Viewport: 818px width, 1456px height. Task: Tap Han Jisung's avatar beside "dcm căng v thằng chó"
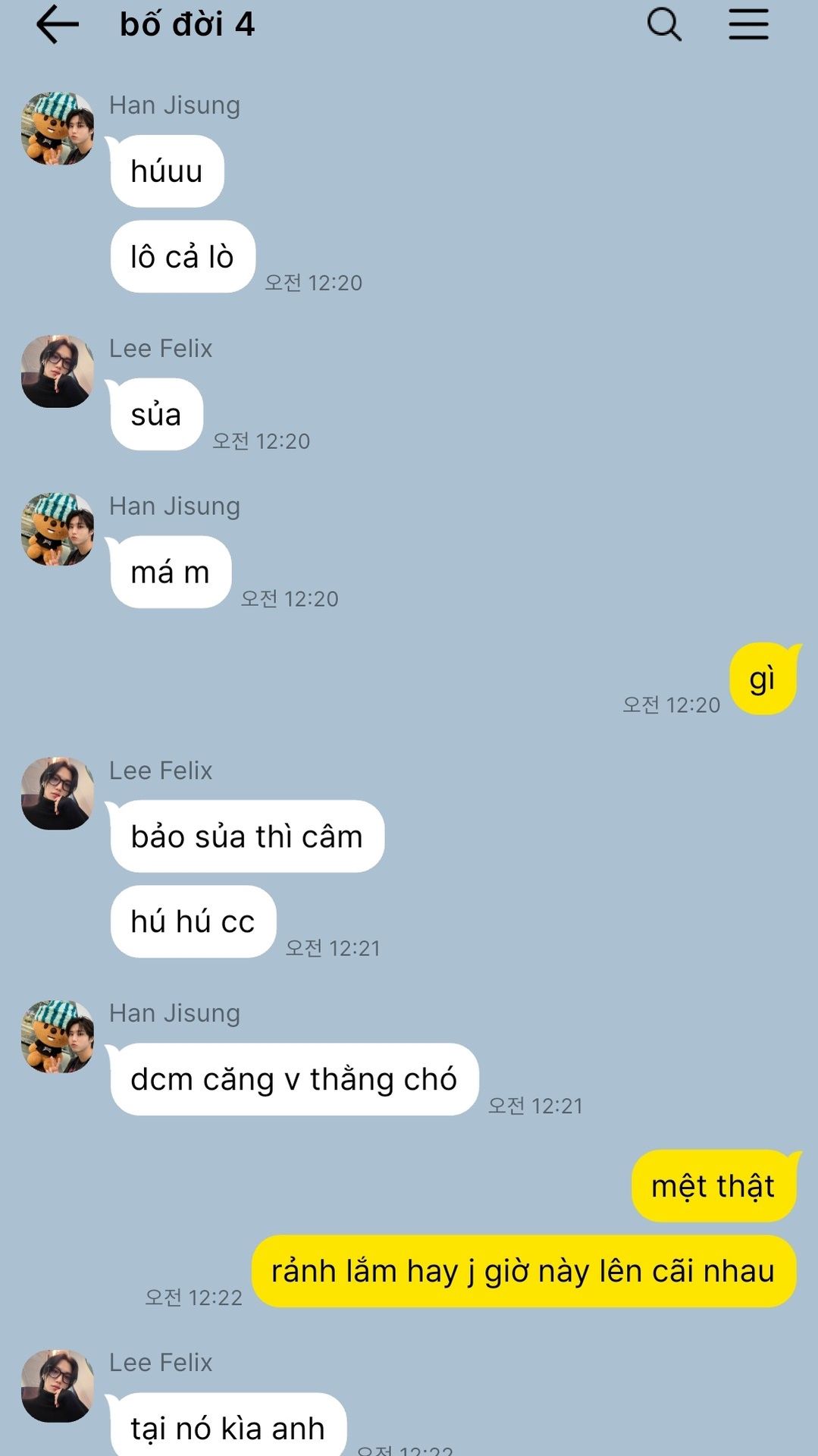[58, 1037]
